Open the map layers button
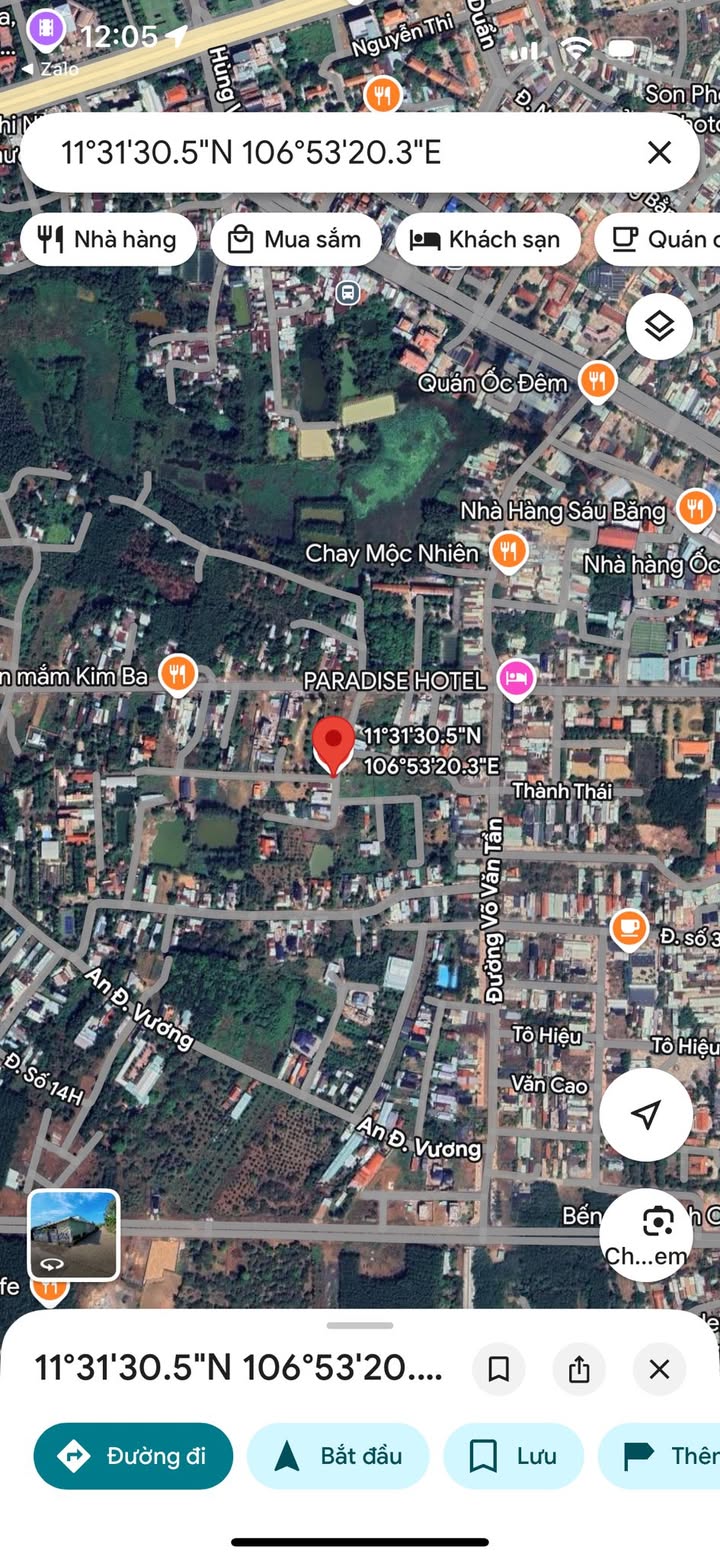The height and width of the screenshot is (1560, 720). tap(659, 326)
